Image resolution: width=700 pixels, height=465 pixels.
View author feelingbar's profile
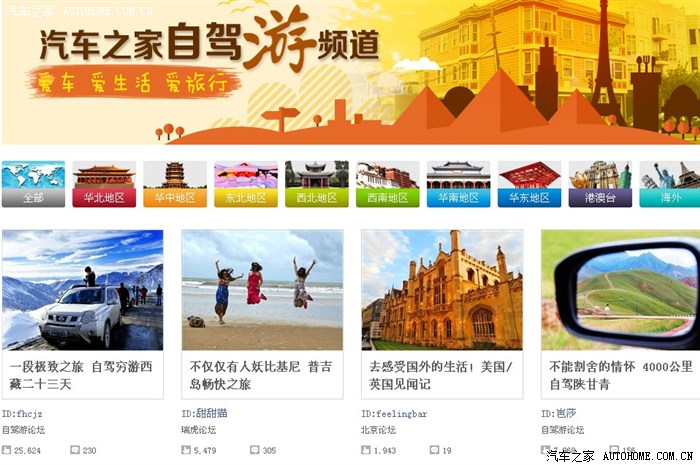[x=404, y=413]
